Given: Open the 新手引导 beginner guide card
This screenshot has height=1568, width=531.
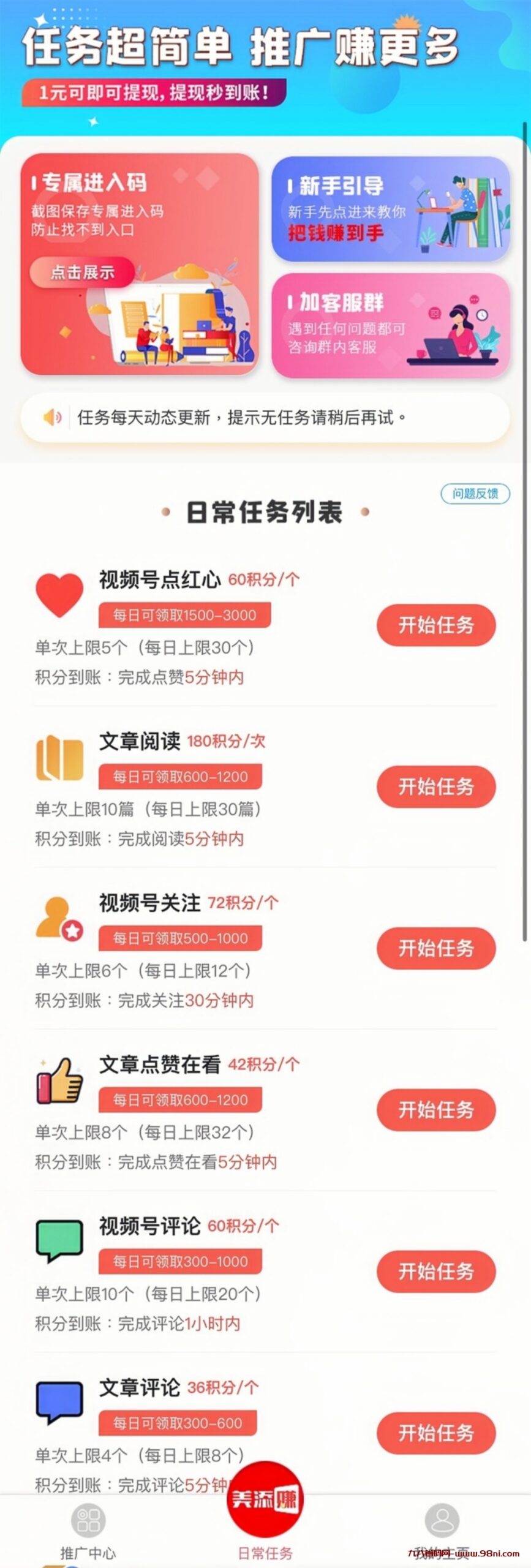Looking at the screenshot, I should point(390,209).
